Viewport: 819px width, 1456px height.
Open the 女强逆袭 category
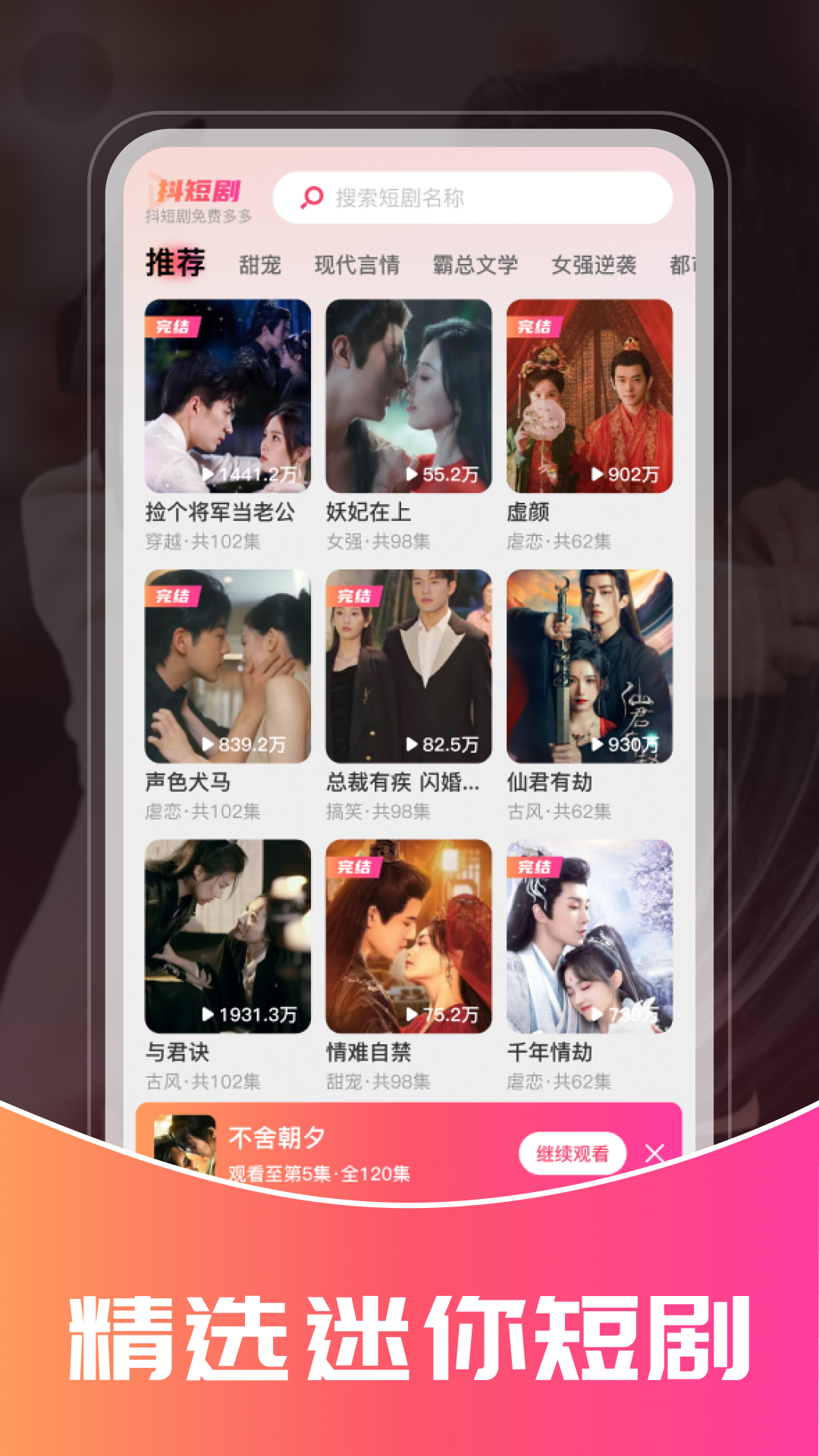(598, 265)
